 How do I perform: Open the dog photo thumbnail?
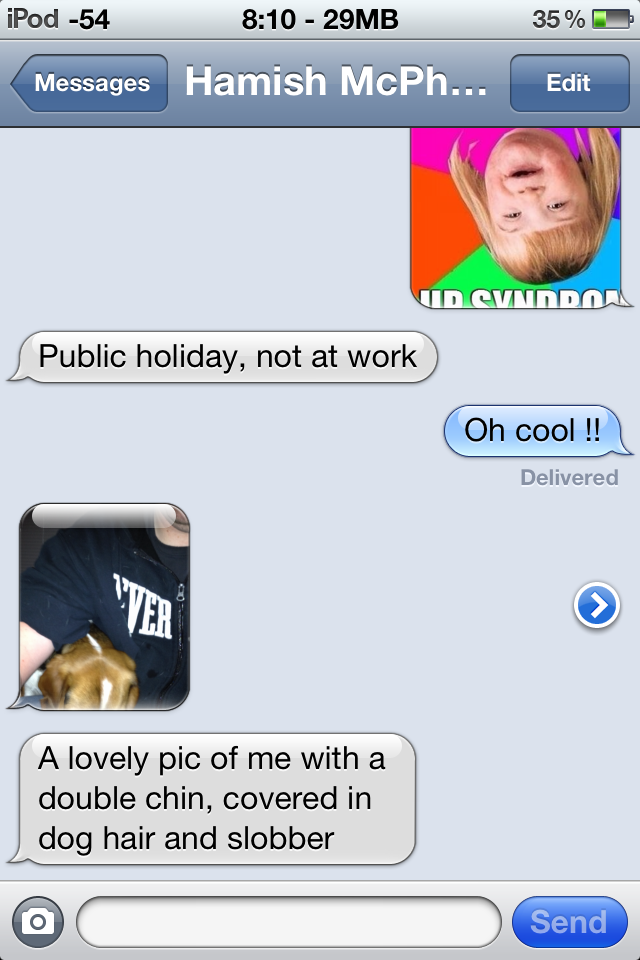click(104, 607)
